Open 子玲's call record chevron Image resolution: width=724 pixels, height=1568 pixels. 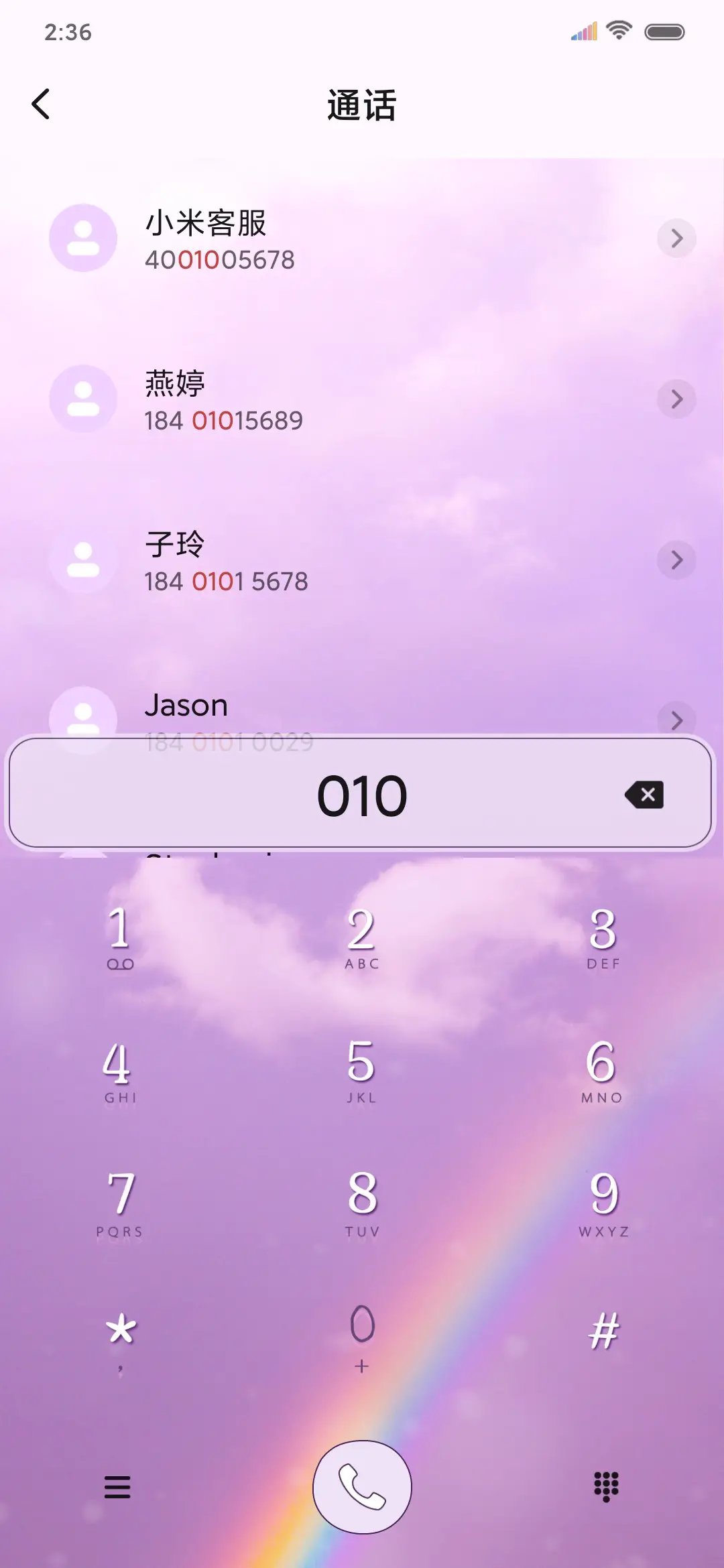point(676,560)
